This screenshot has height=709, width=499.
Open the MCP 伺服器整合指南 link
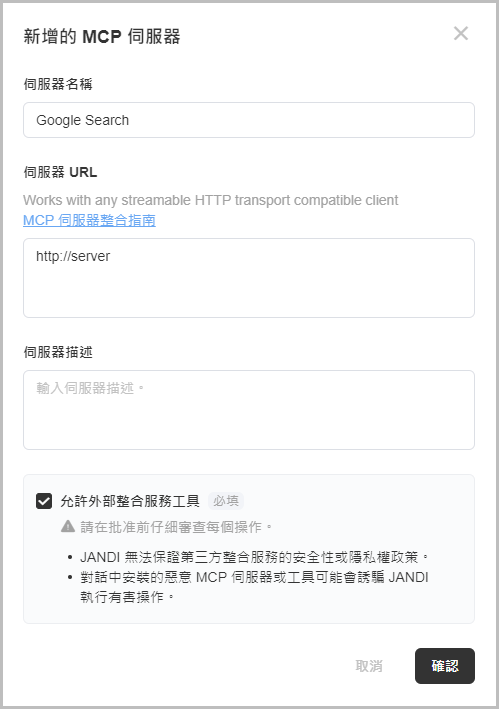tap(89, 220)
